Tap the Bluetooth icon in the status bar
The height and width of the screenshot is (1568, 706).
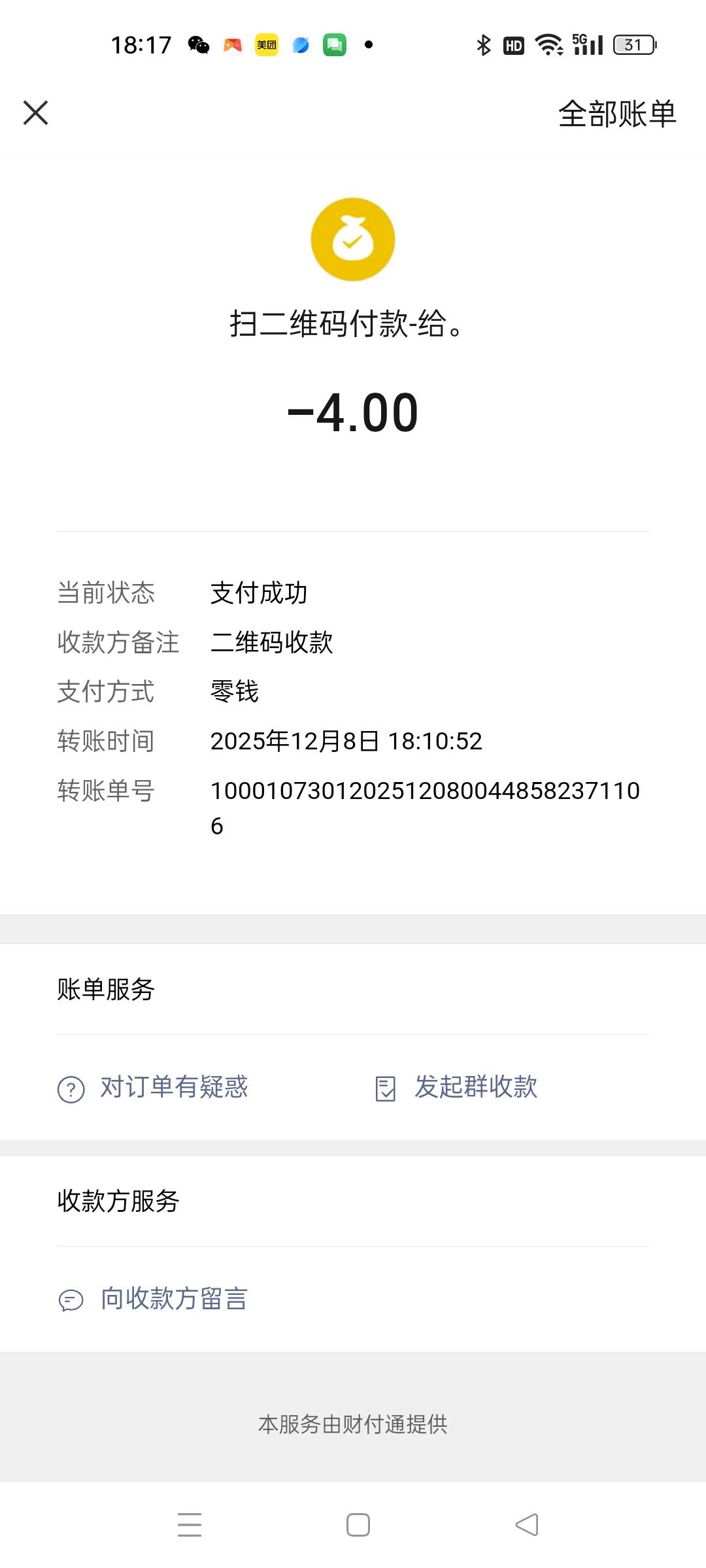tap(482, 44)
